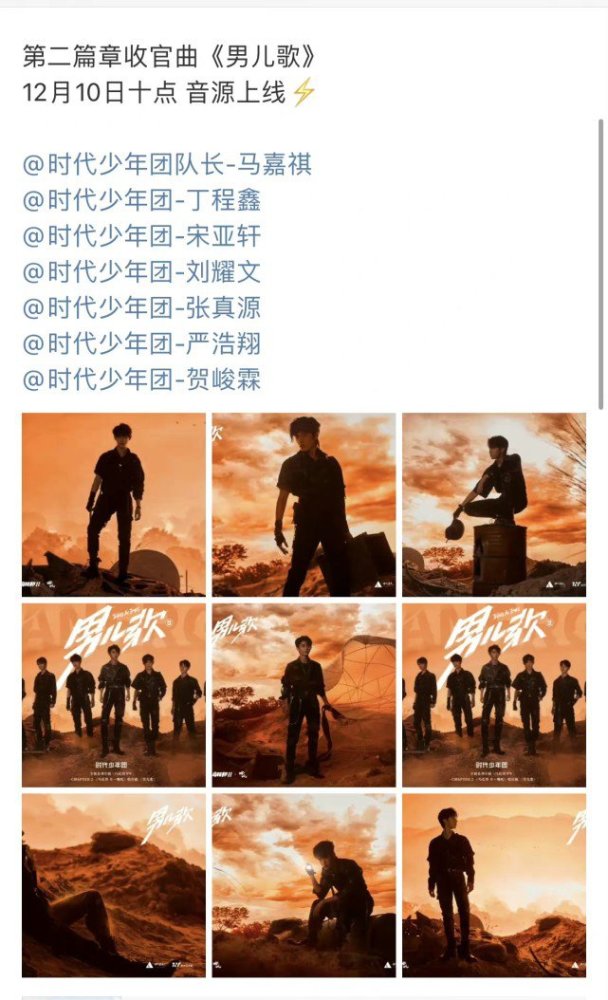Image resolution: width=608 pixels, height=1000 pixels.
Task: View photo of member crouching on barrel
Action: click(494, 504)
